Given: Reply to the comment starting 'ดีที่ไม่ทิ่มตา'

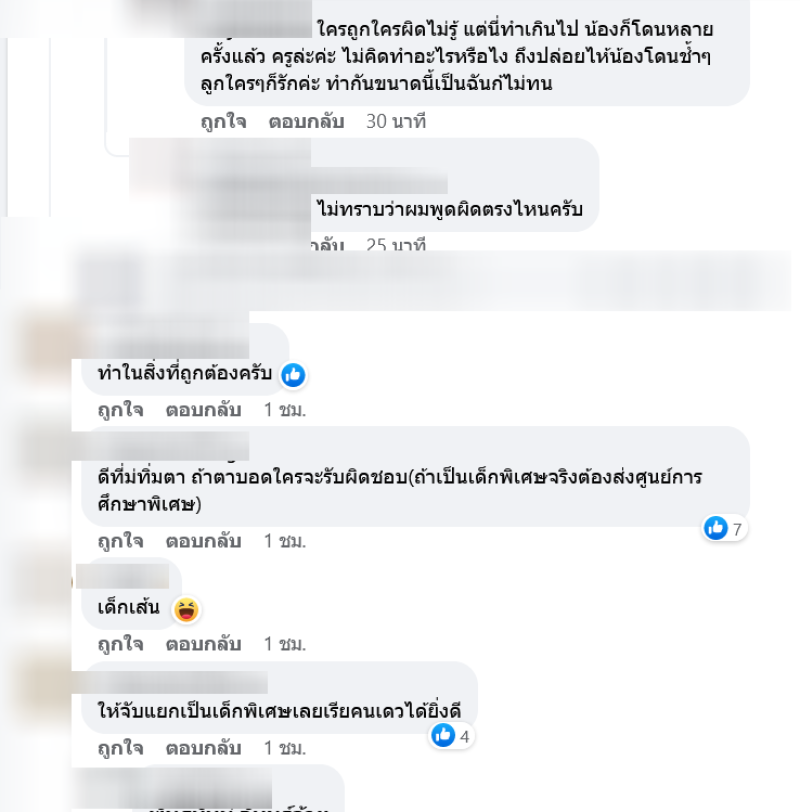Looking at the screenshot, I should pyautogui.click(x=203, y=541).
